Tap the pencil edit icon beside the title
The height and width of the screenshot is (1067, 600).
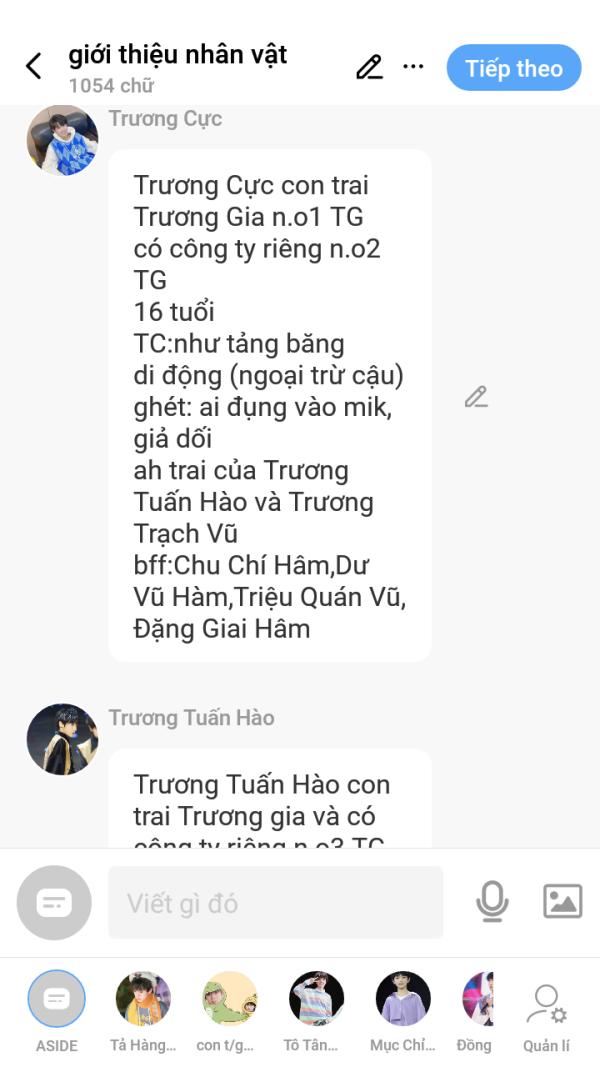(x=369, y=67)
